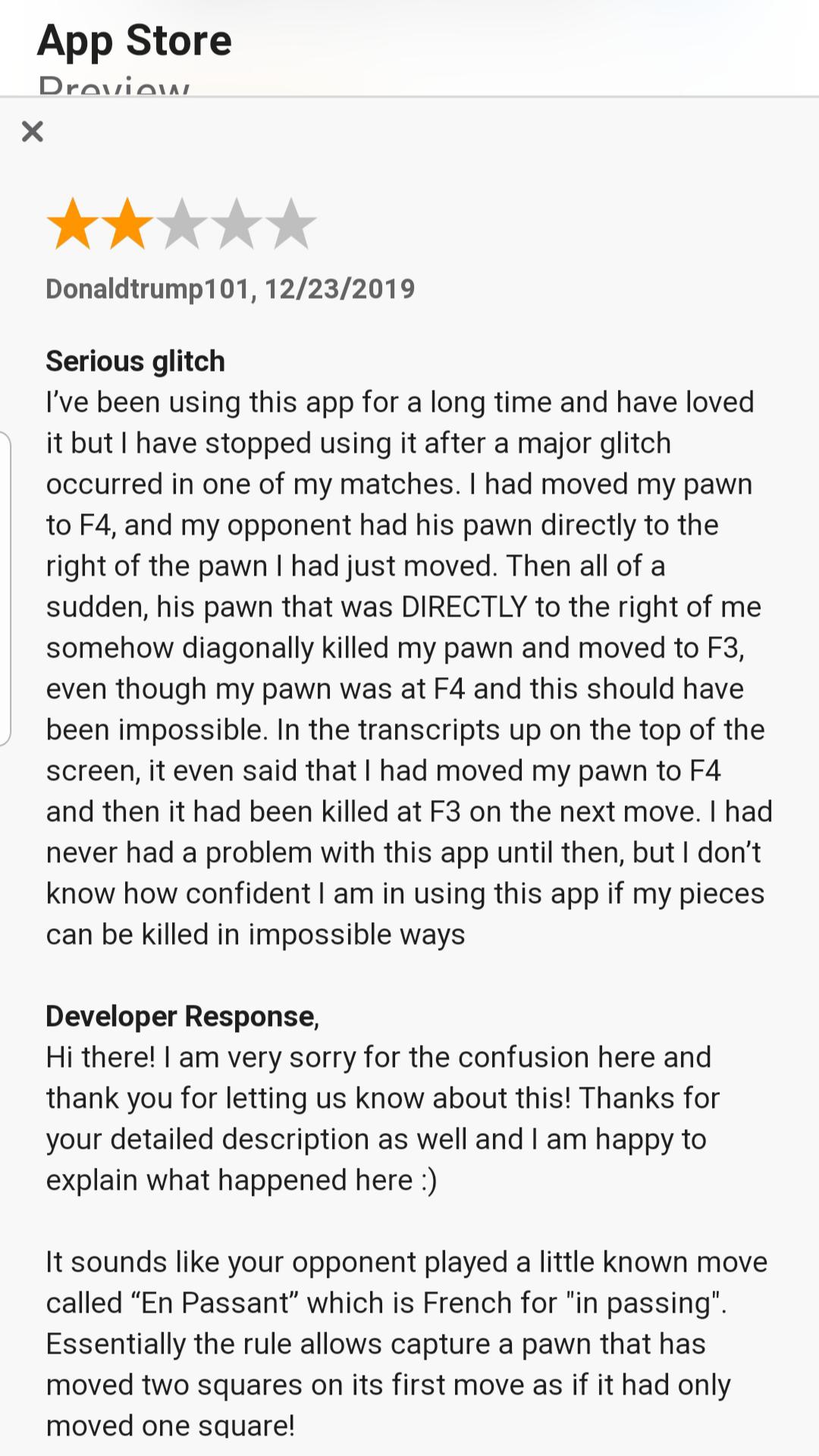Viewport: 819px width, 1456px height.
Task: Close the review popup
Action: [x=33, y=131]
